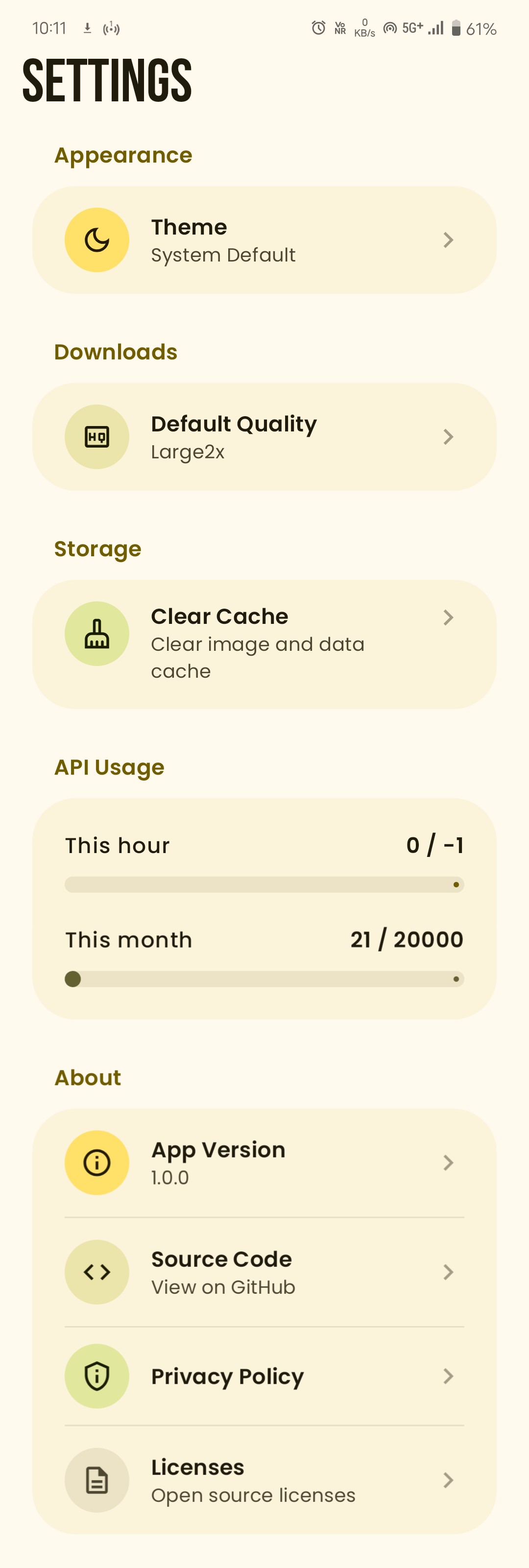Open Source Code on GitHub
Image resolution: width=529 pixels, height=1568 pixels.
coord(264,1272)
